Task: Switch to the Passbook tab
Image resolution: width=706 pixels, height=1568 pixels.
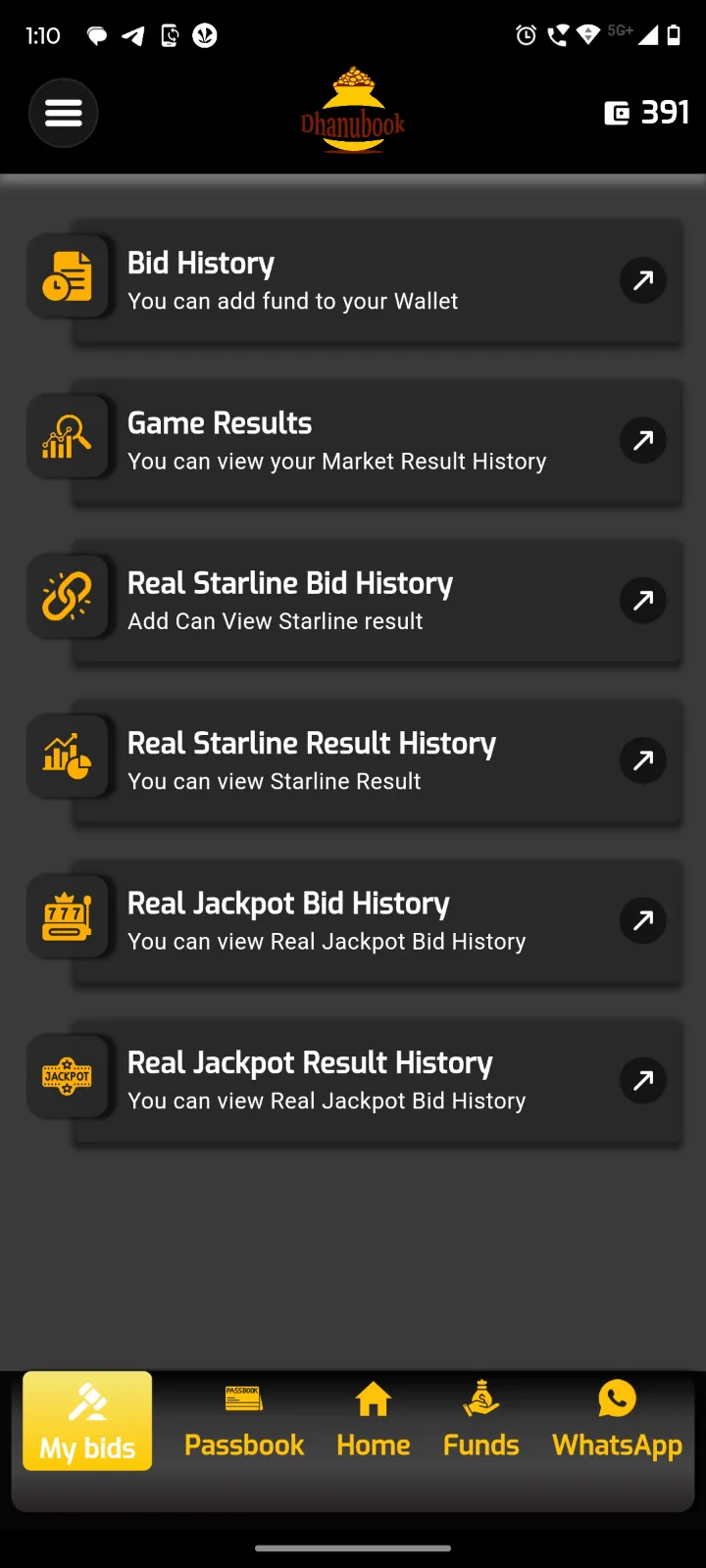Action: (x=244, y=1421)
